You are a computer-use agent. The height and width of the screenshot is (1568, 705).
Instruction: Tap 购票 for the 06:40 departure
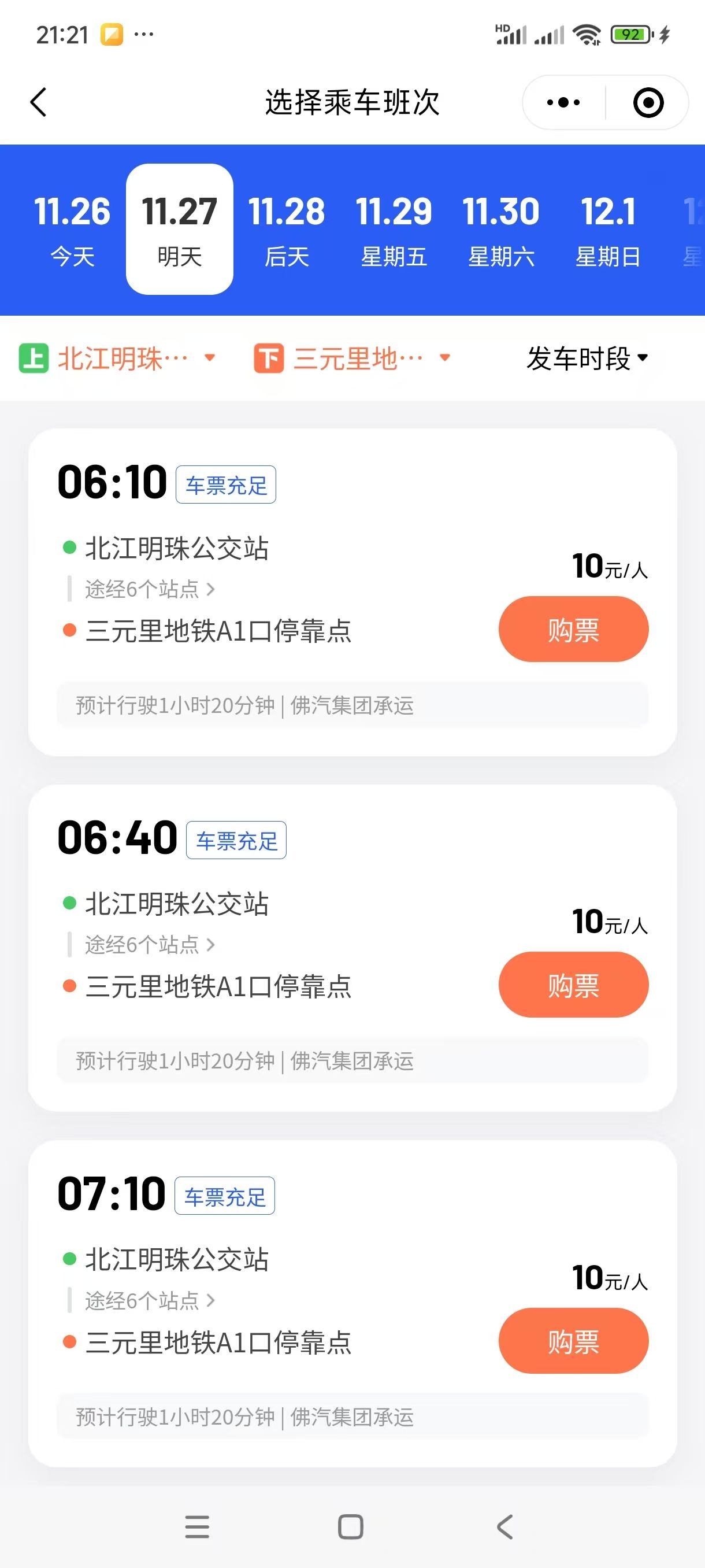573,984
